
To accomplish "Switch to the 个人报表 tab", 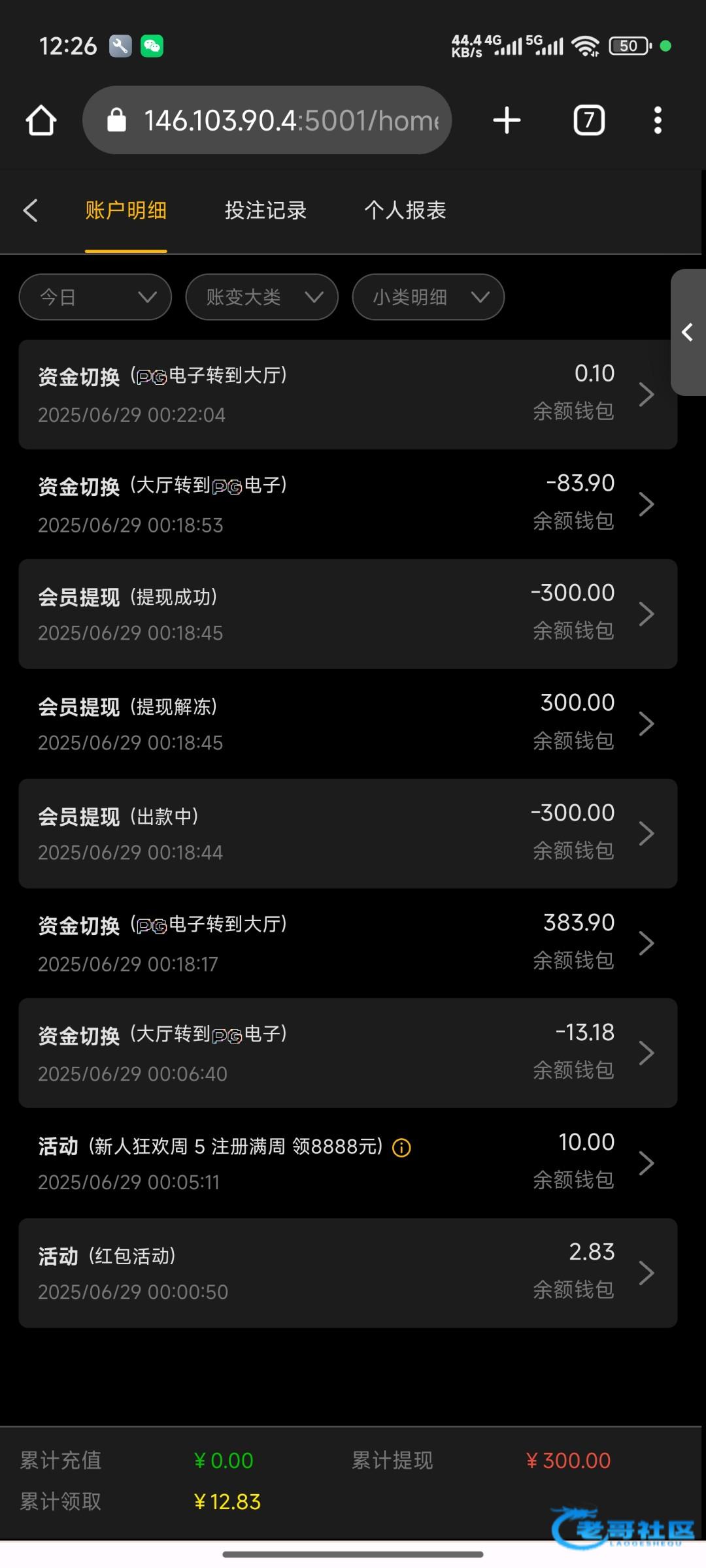I will point(405,210).
